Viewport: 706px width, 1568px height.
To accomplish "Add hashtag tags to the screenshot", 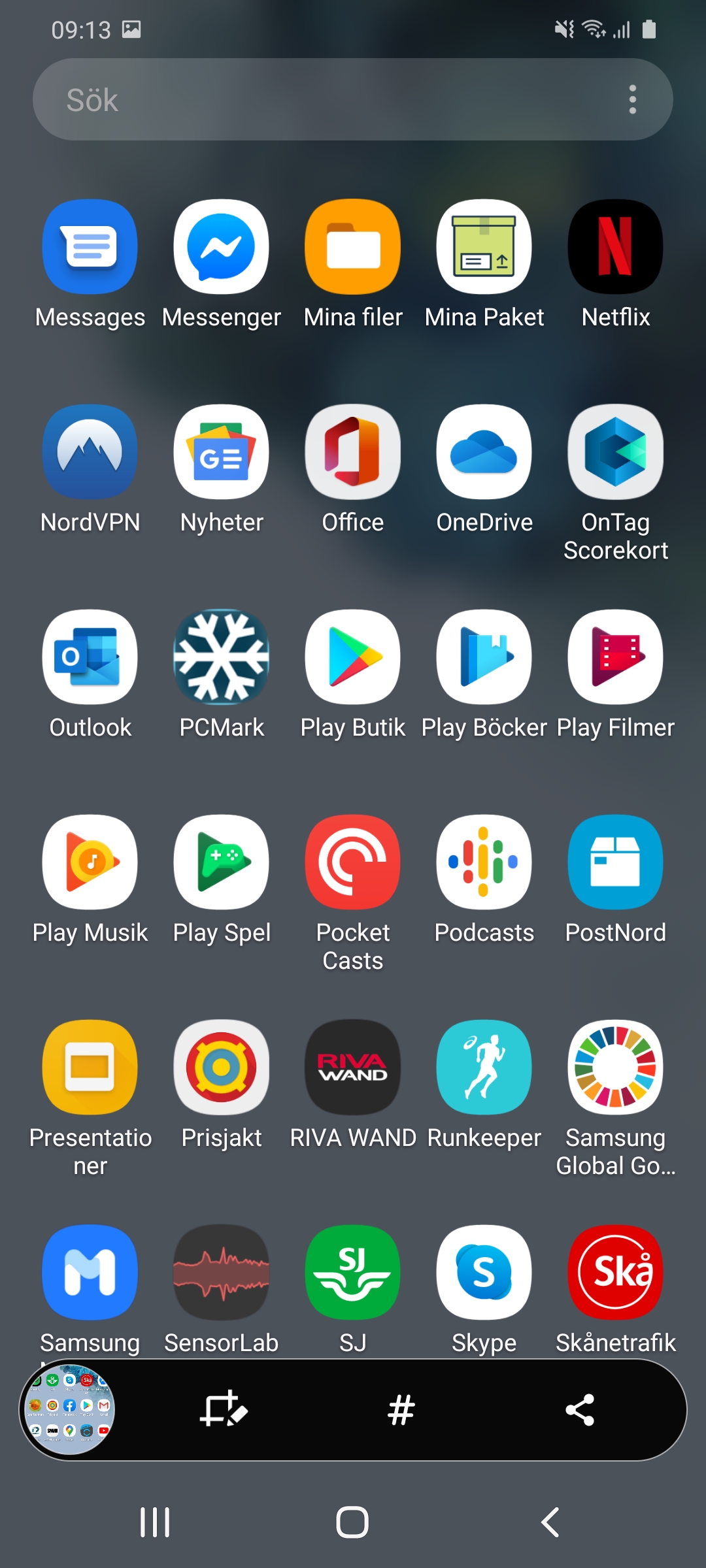I will pos(401,1409).
